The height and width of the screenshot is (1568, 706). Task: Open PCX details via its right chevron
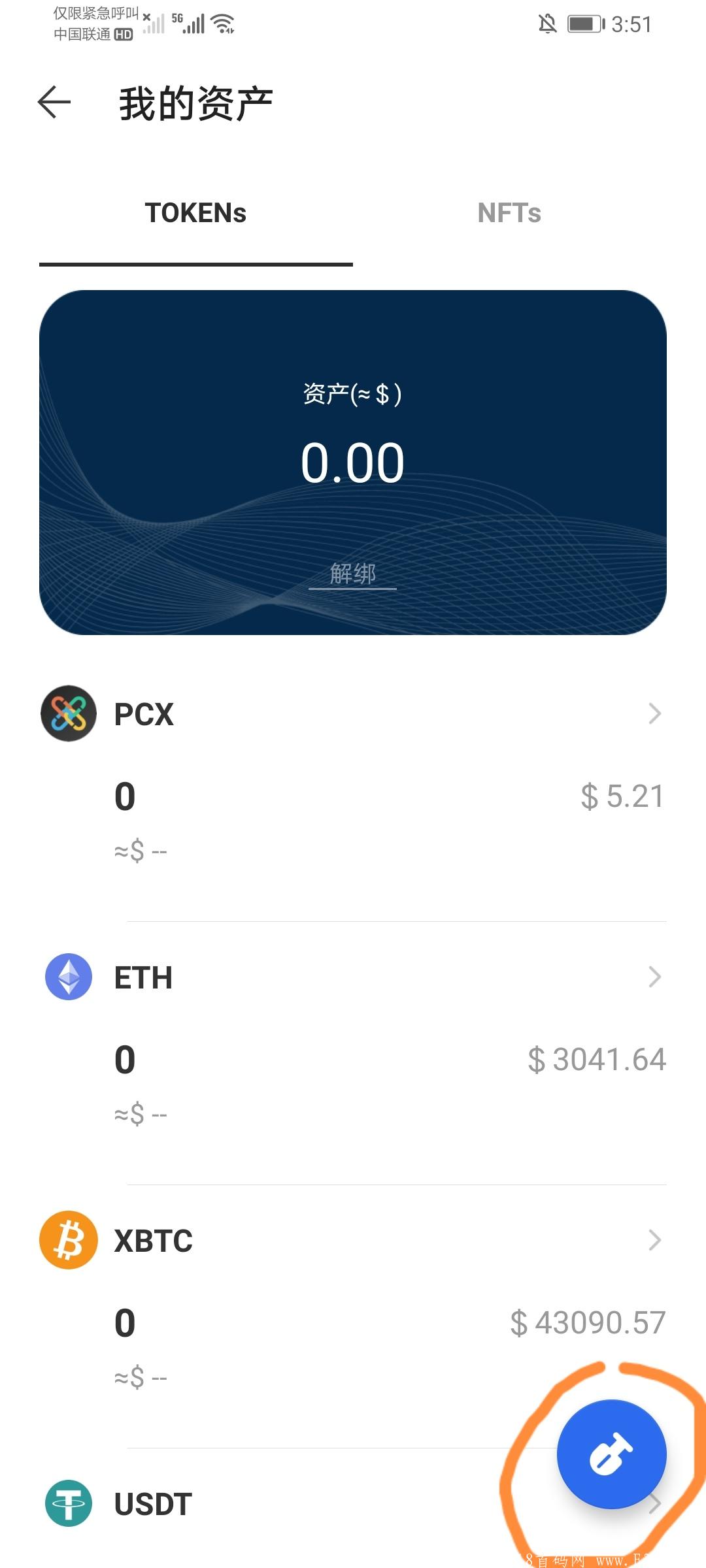[x=656, y=715]
